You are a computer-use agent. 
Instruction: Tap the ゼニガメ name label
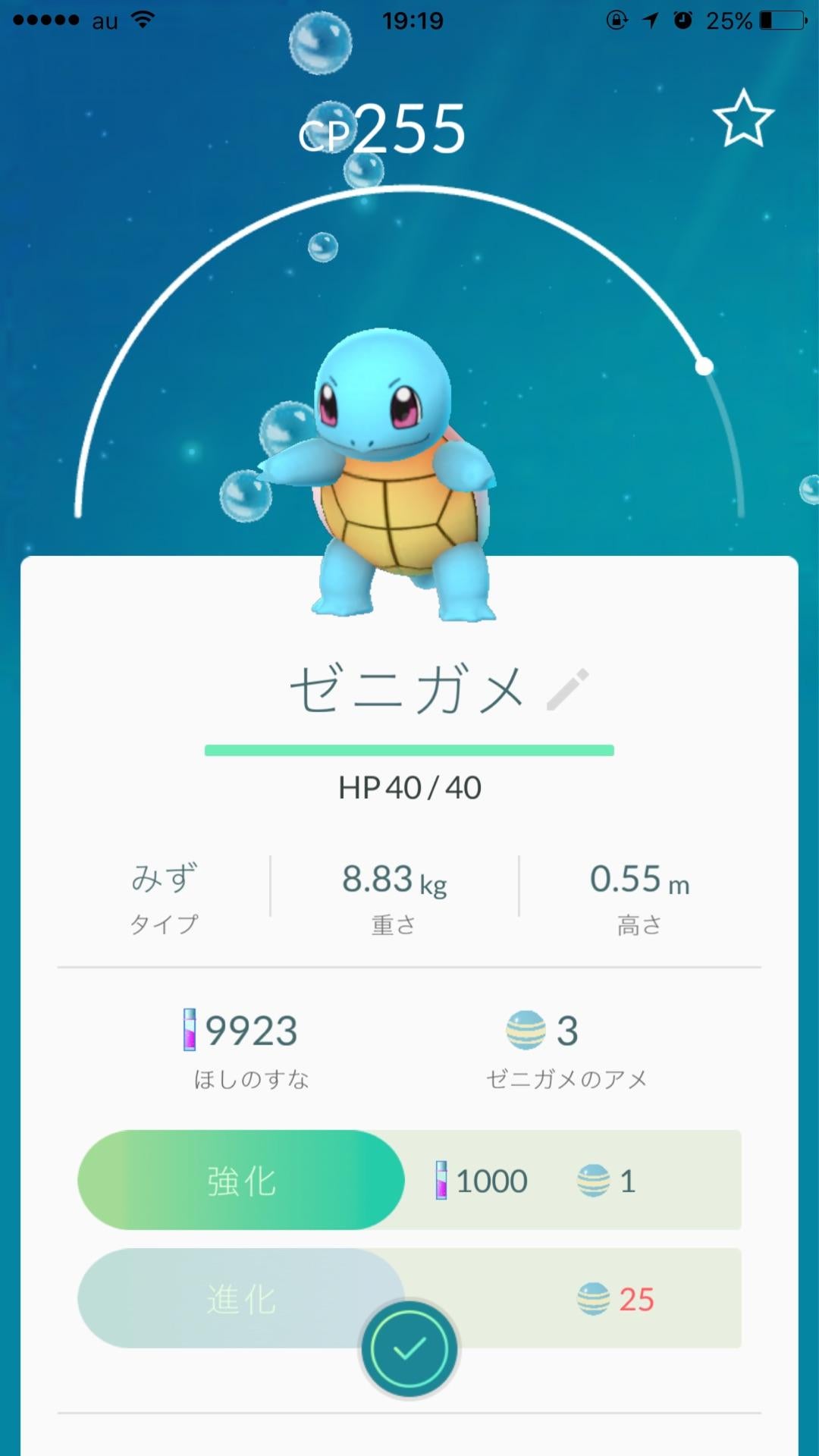(406, 686)
